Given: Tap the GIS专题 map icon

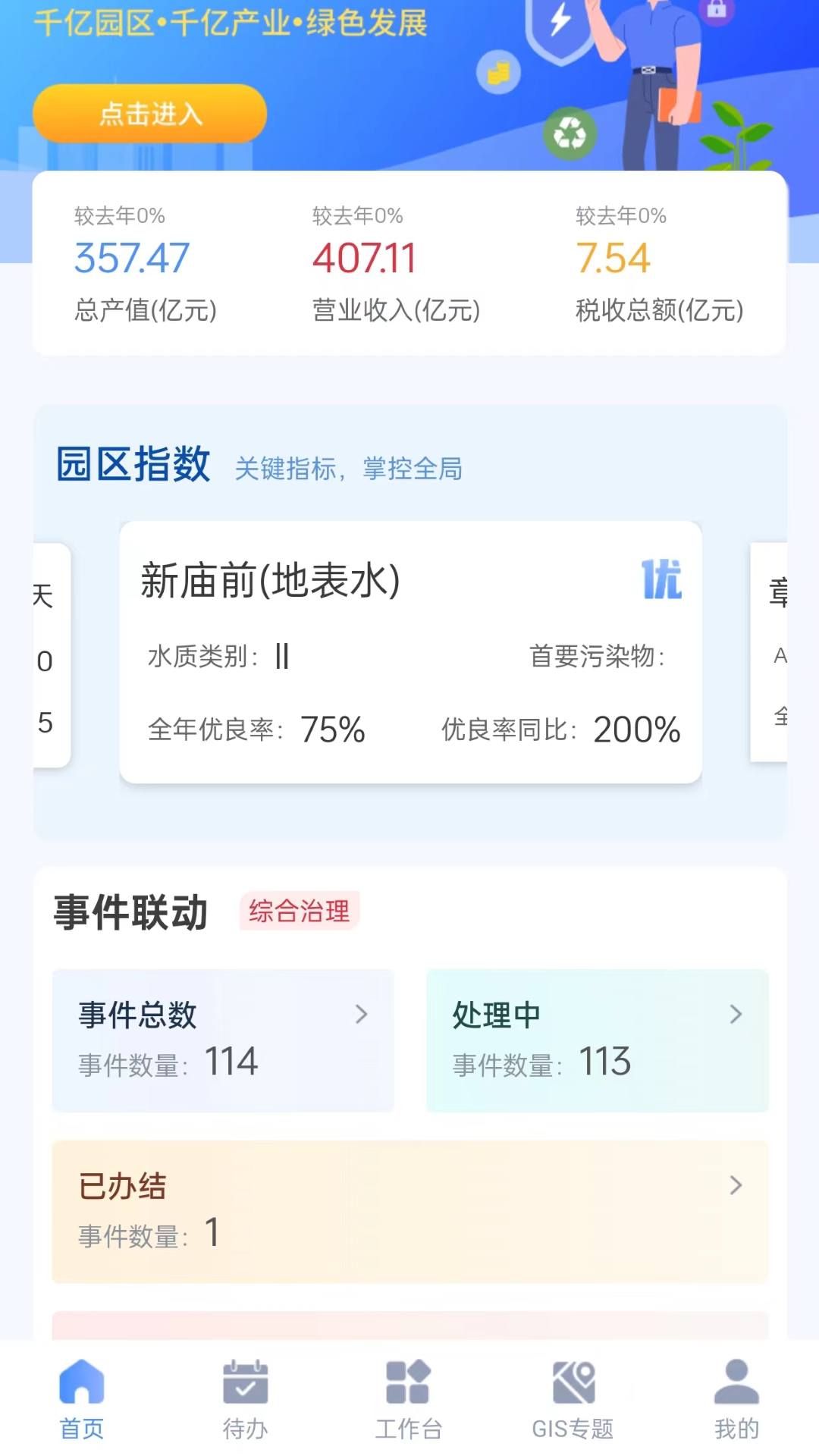Looking at the screenshot, I should click(x=573, y=1382).
